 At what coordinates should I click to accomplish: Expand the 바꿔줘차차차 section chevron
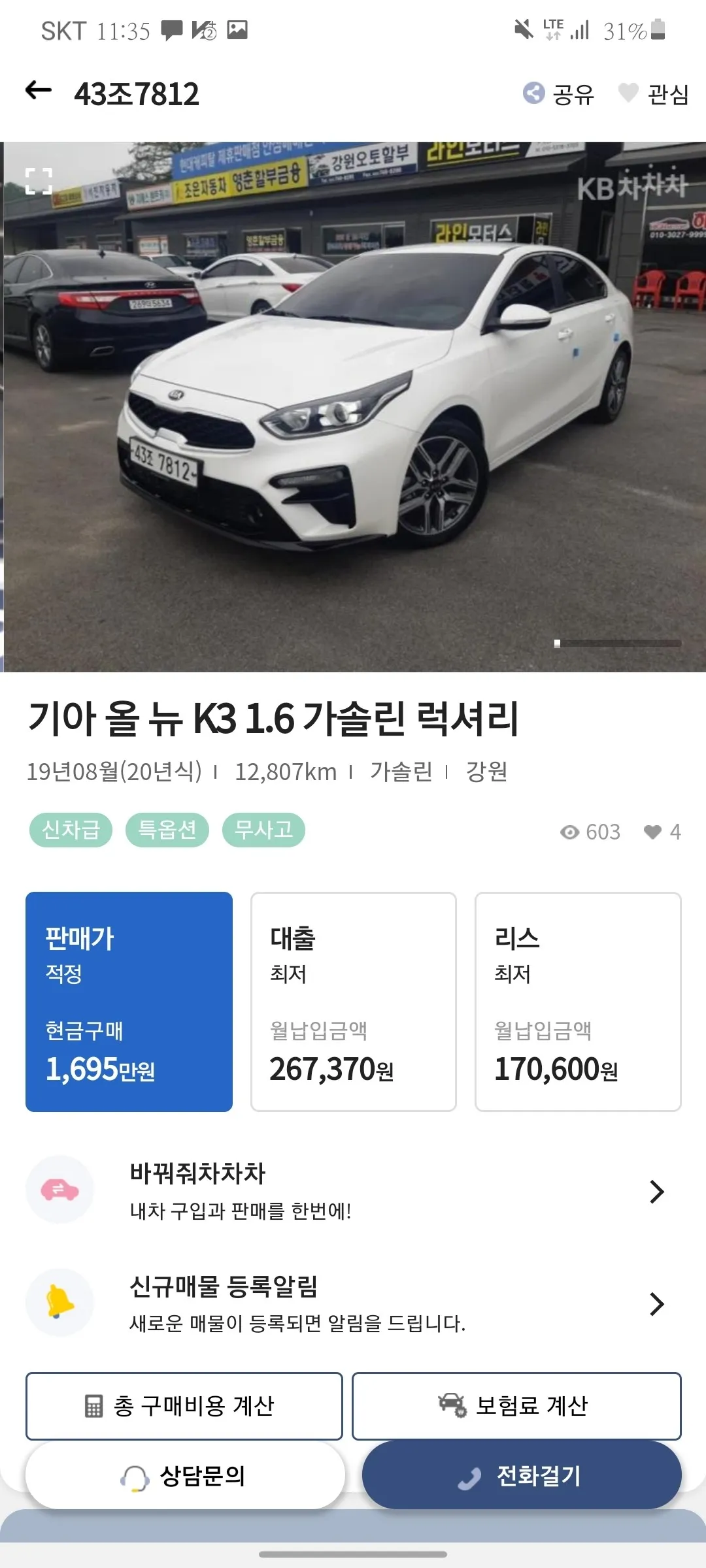tap(657, 1190)
